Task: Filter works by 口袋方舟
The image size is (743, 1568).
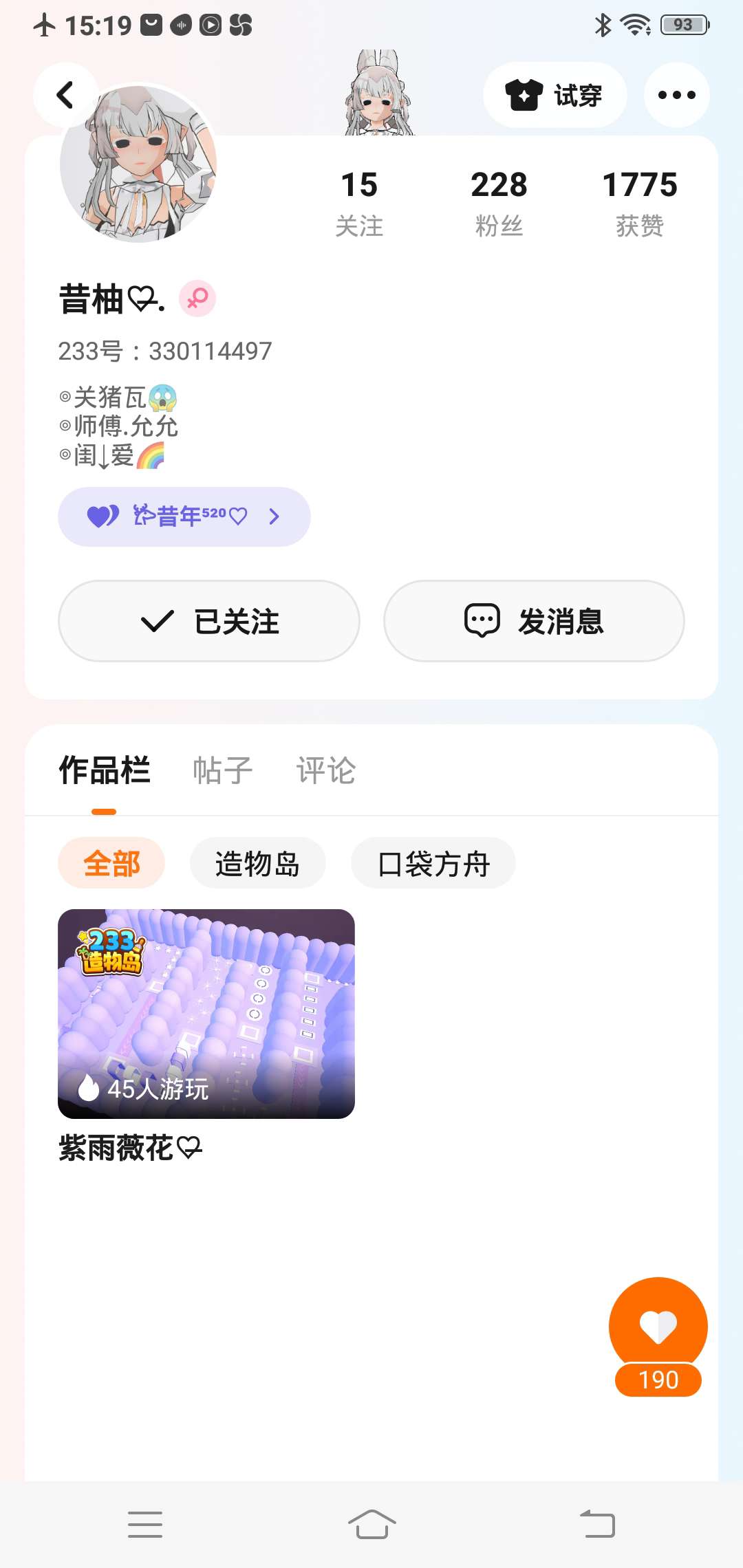Action: (433, 863)
